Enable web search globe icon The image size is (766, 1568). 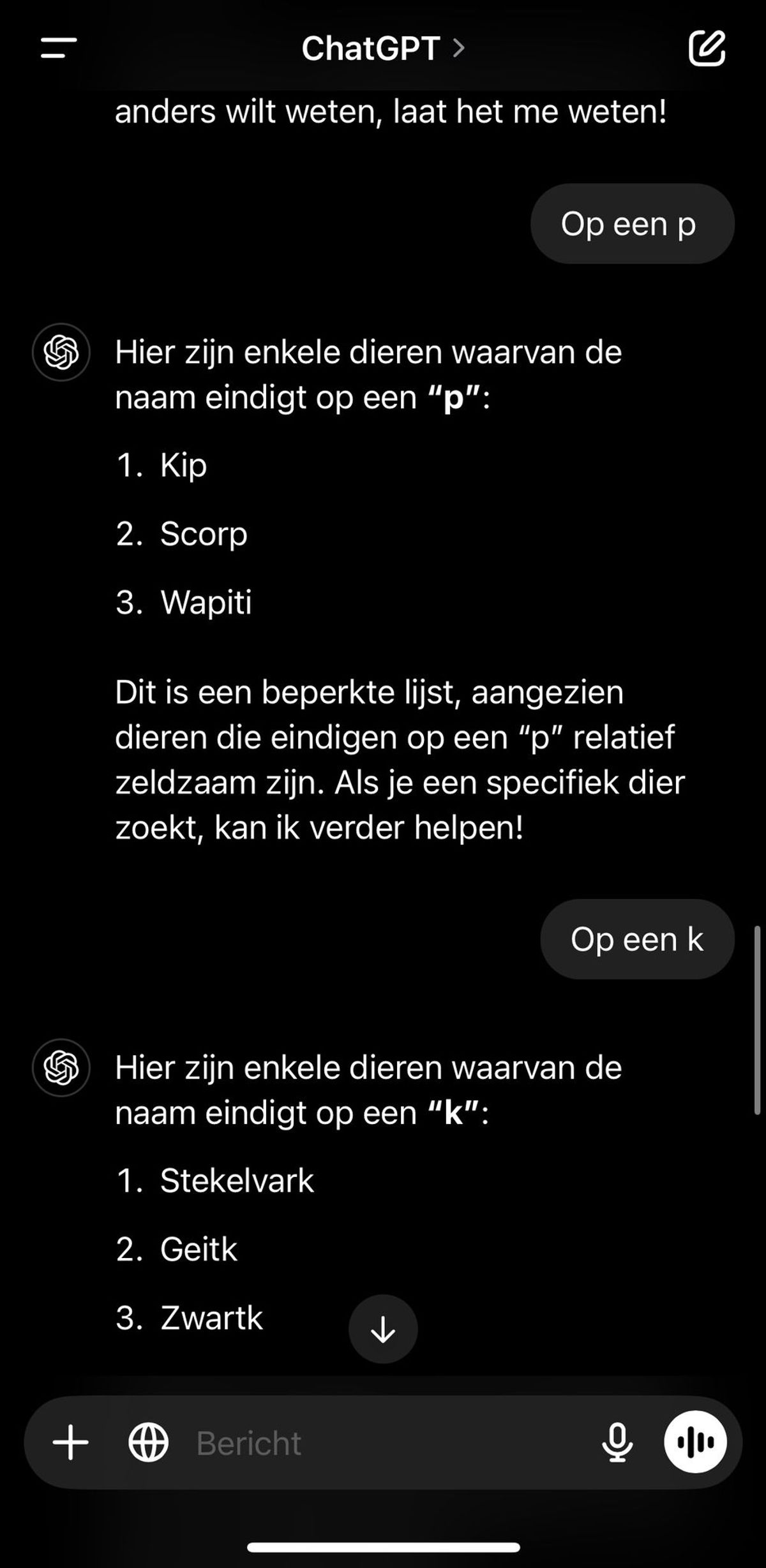click(148, 1442)
